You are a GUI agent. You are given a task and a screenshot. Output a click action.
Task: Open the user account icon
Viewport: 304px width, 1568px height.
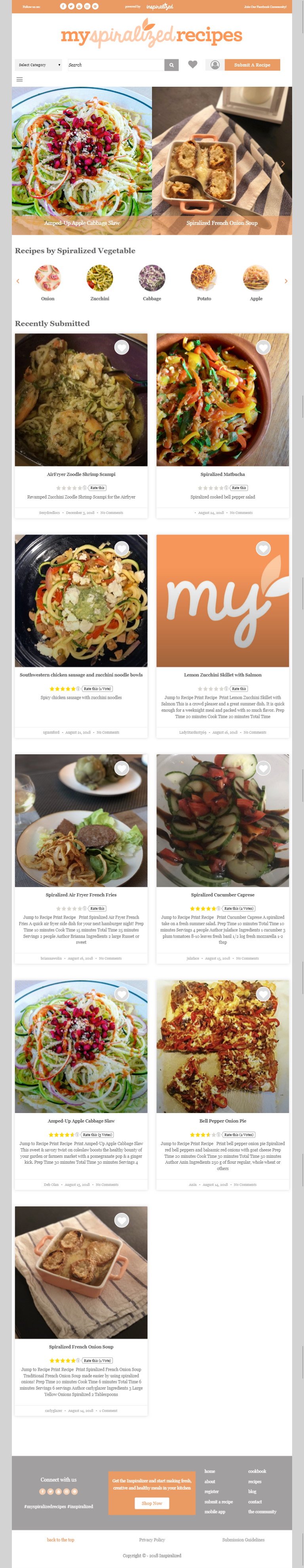(x=215, y=65)
